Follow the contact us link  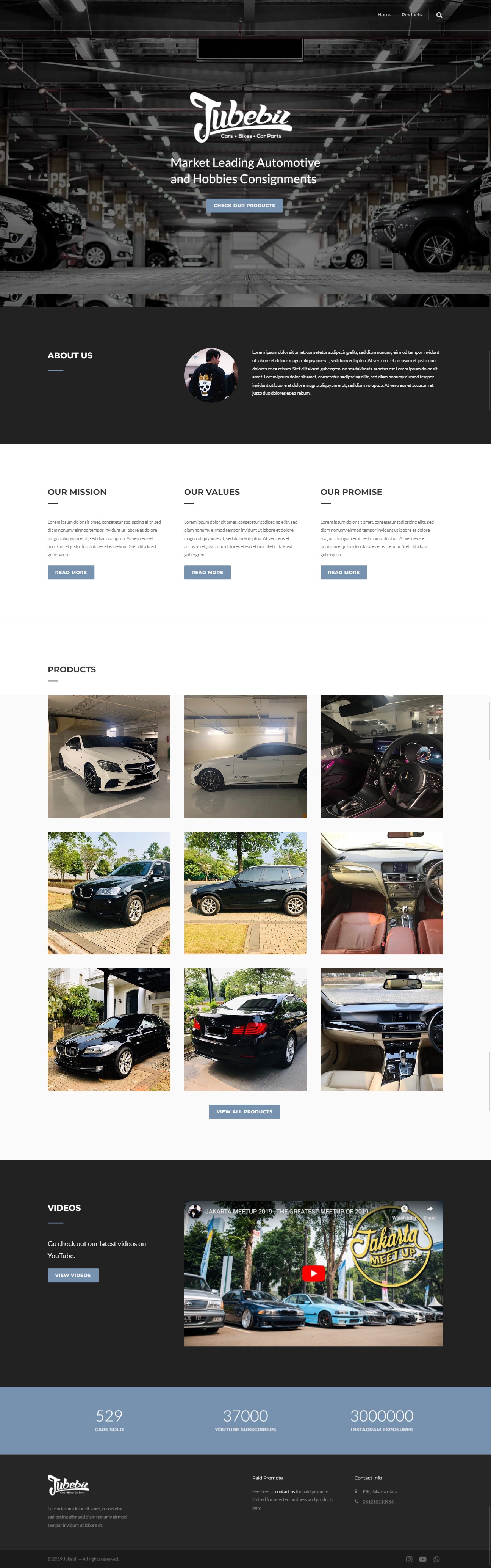point(285,1491)
